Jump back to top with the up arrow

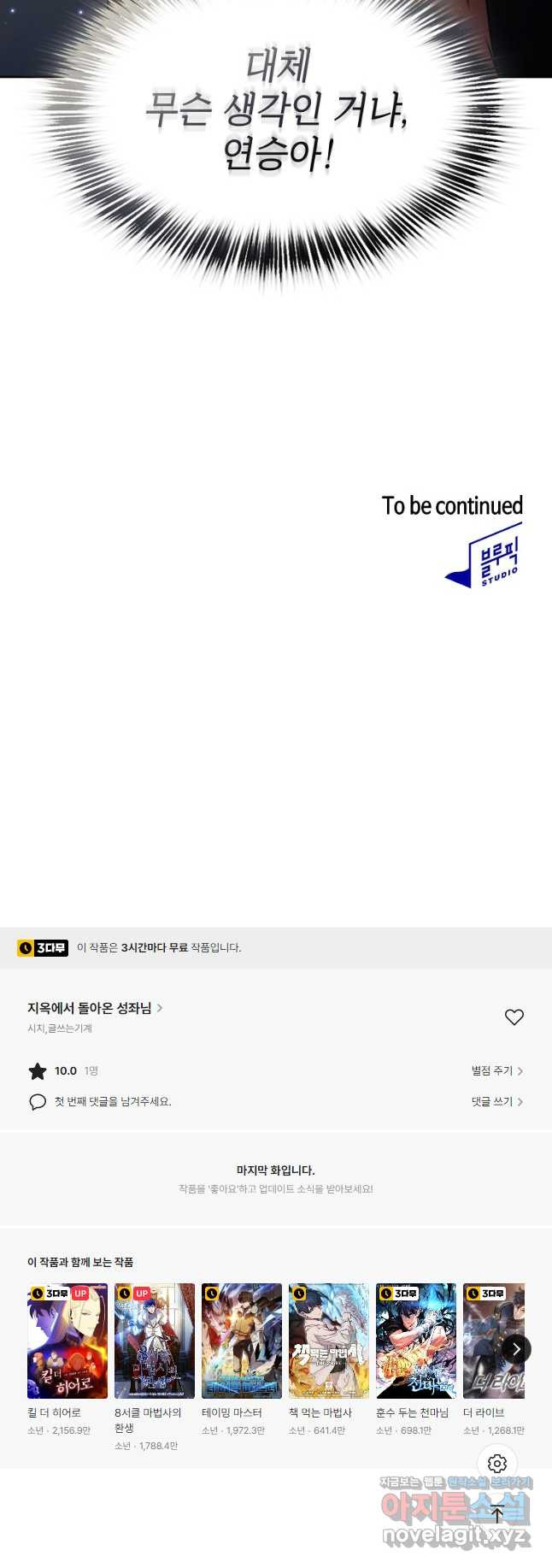(x=497, y=1514)
